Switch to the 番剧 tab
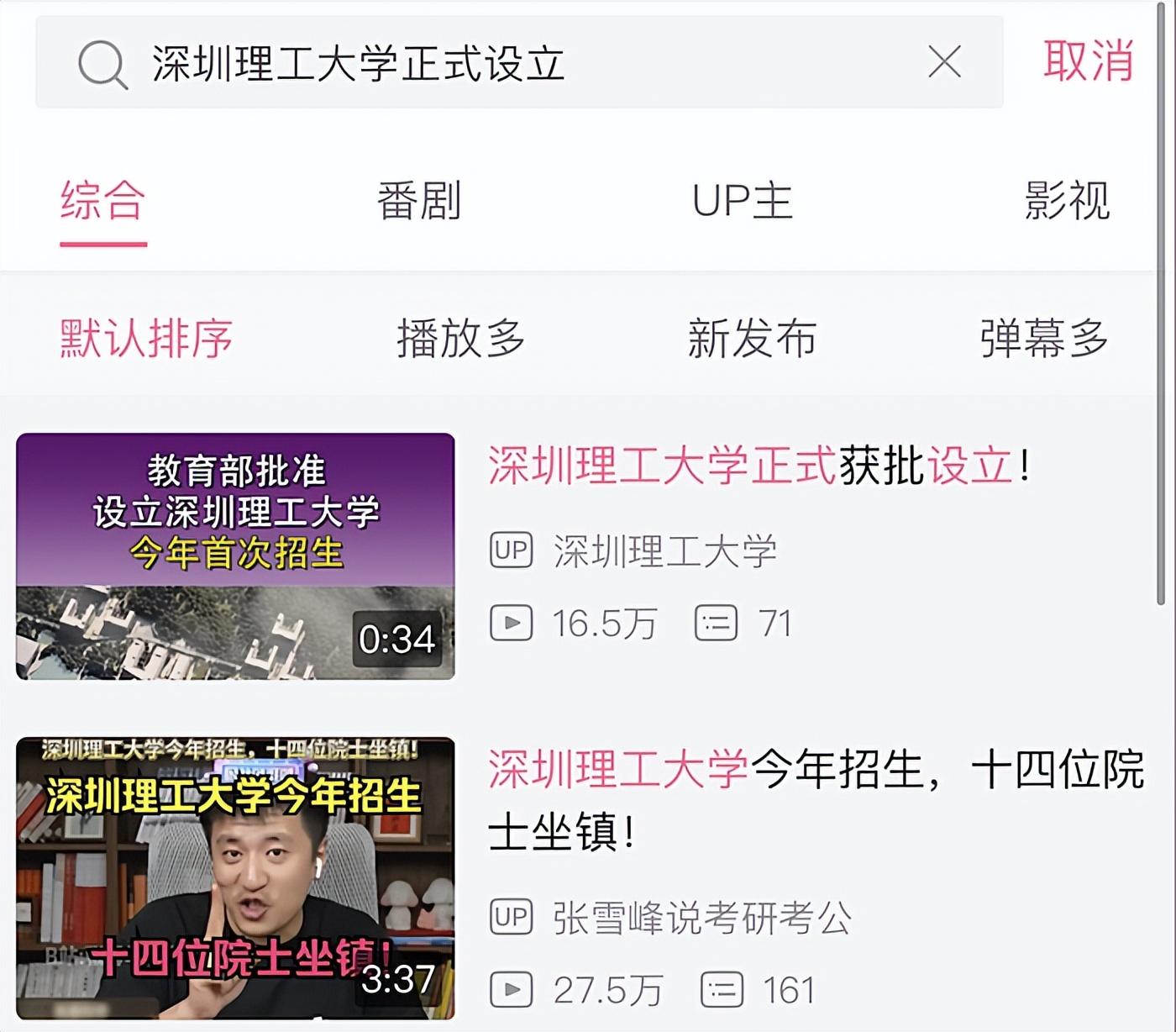Screen dimensions: 1176x1032 [x=418, y=201]
